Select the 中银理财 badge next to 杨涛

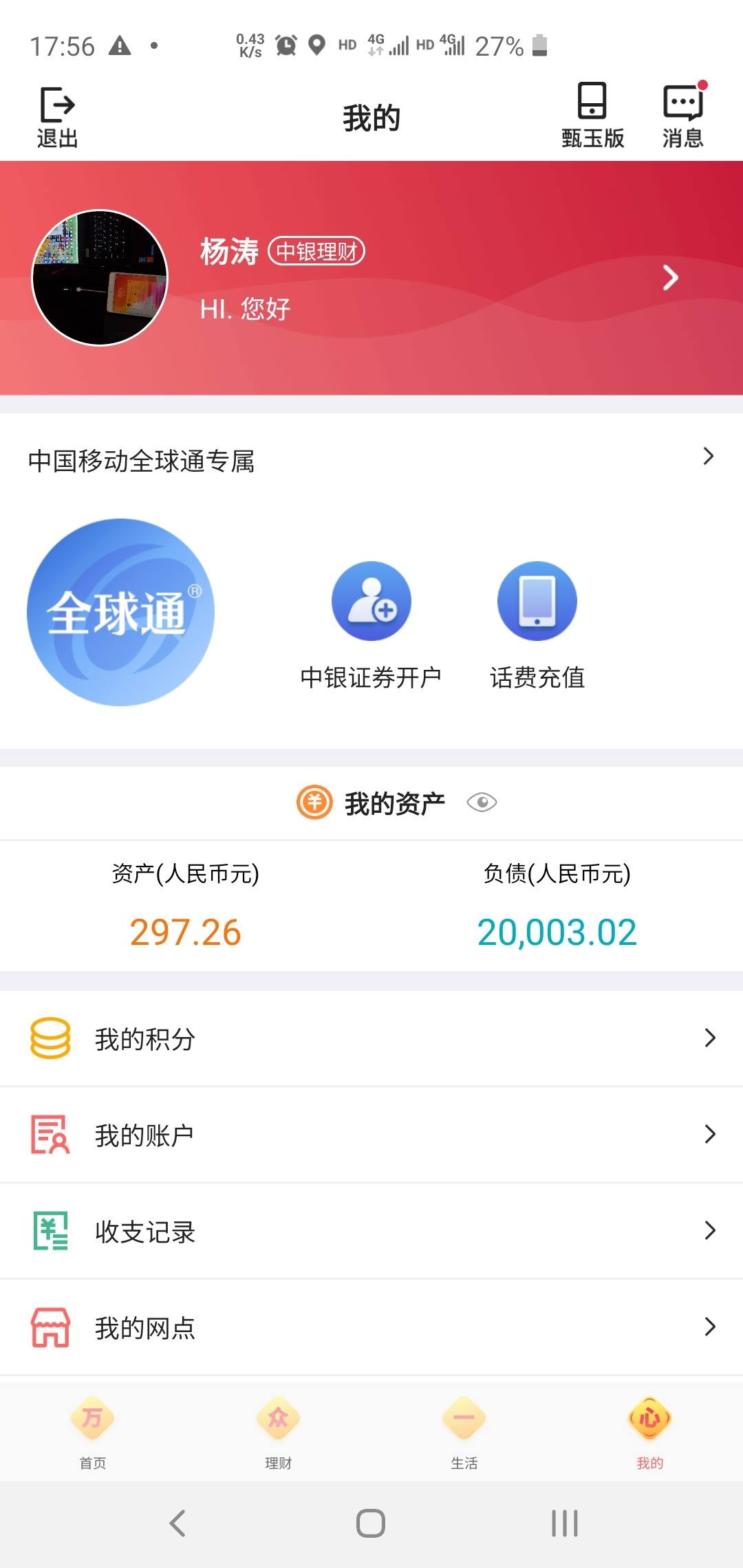click(317, 252)
